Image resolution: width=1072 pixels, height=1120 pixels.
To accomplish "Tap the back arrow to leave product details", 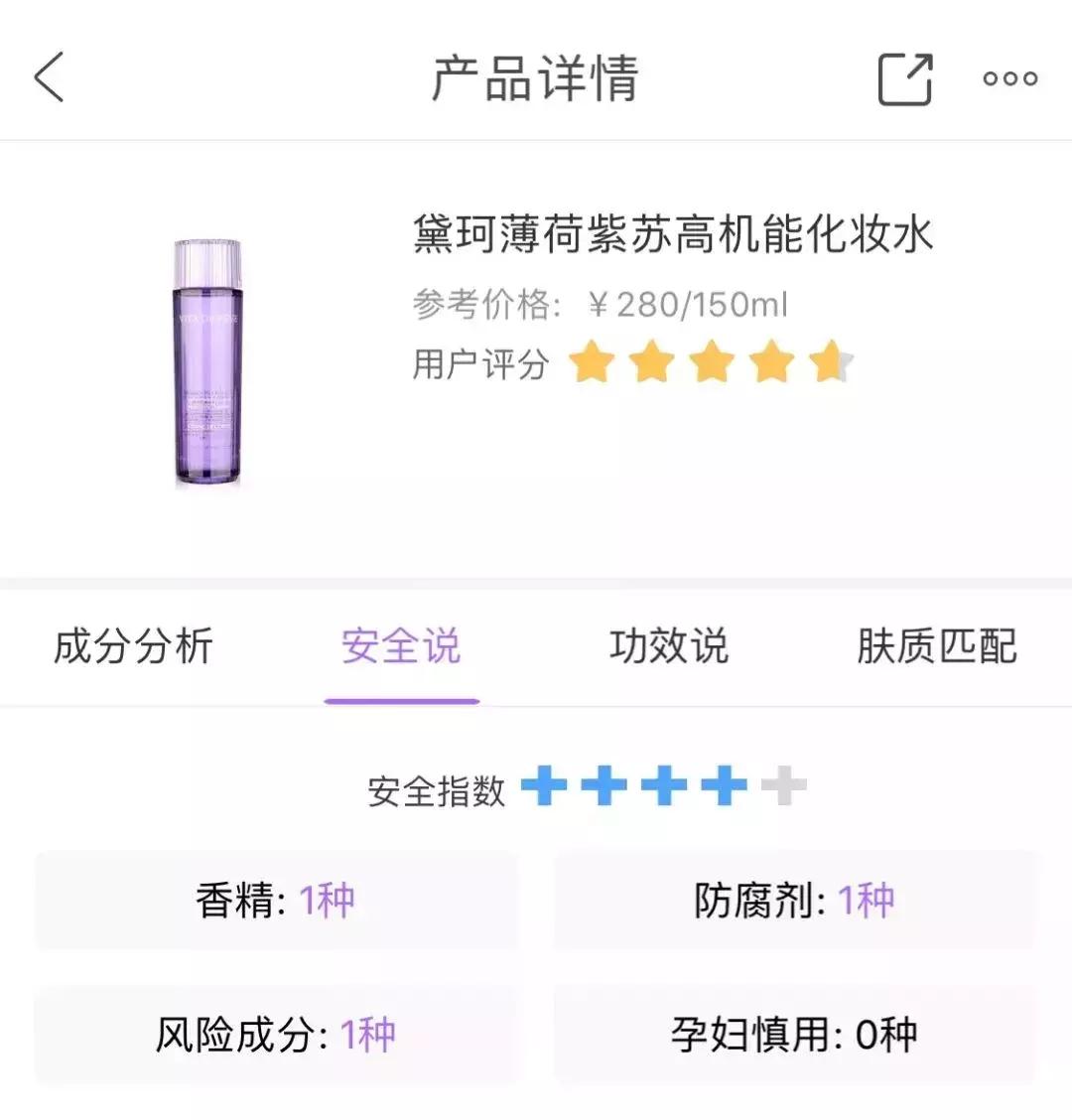I will coord(50,74).
